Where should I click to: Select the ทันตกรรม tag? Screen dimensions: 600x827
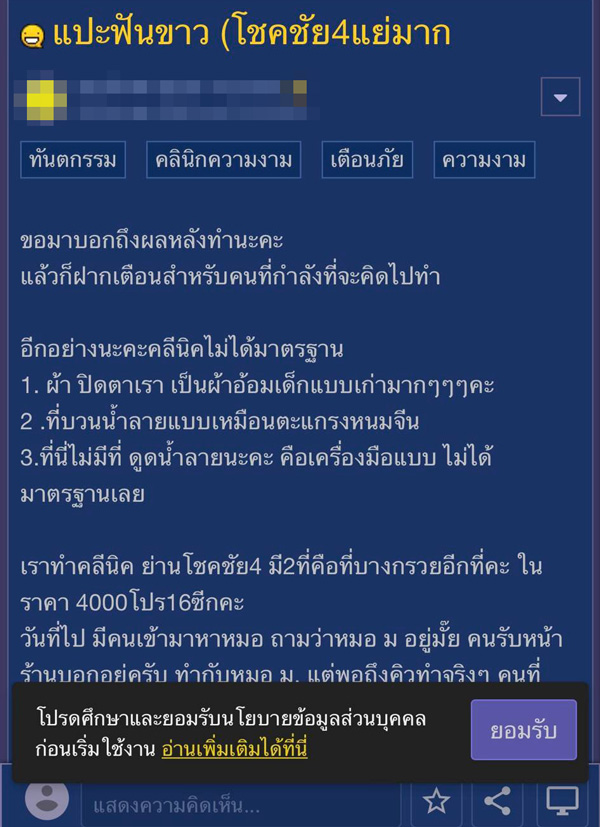[73, 160]
